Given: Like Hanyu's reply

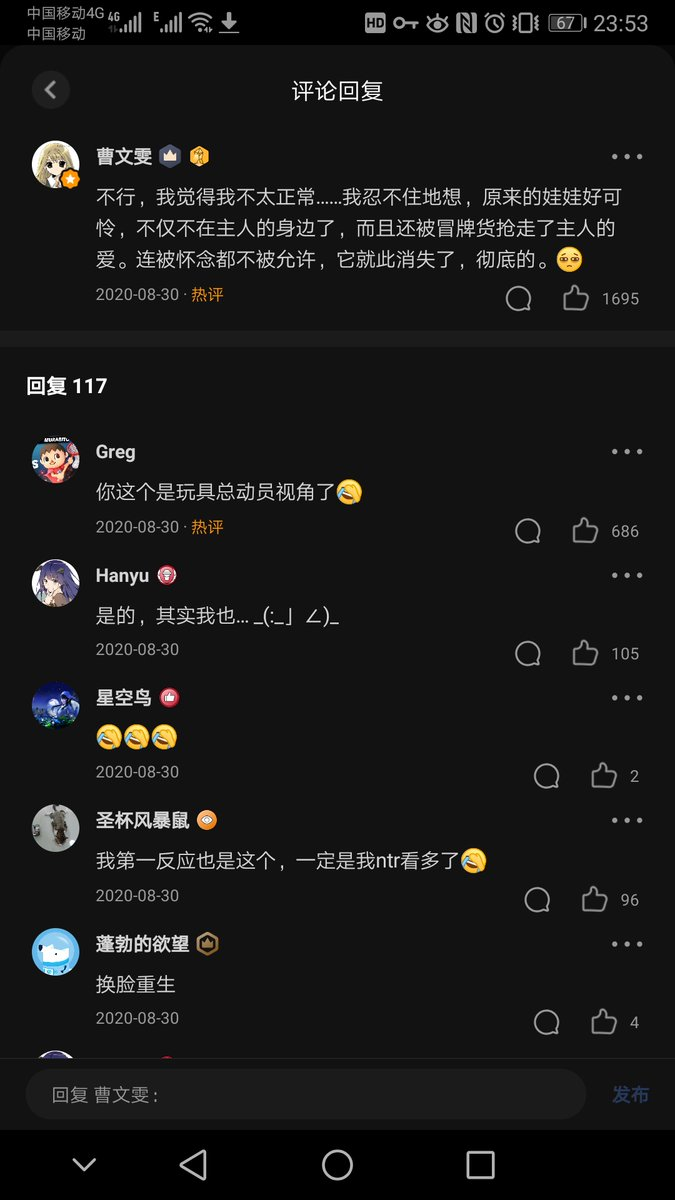Looking at the screenshot, I should click(x=585, y=654).
